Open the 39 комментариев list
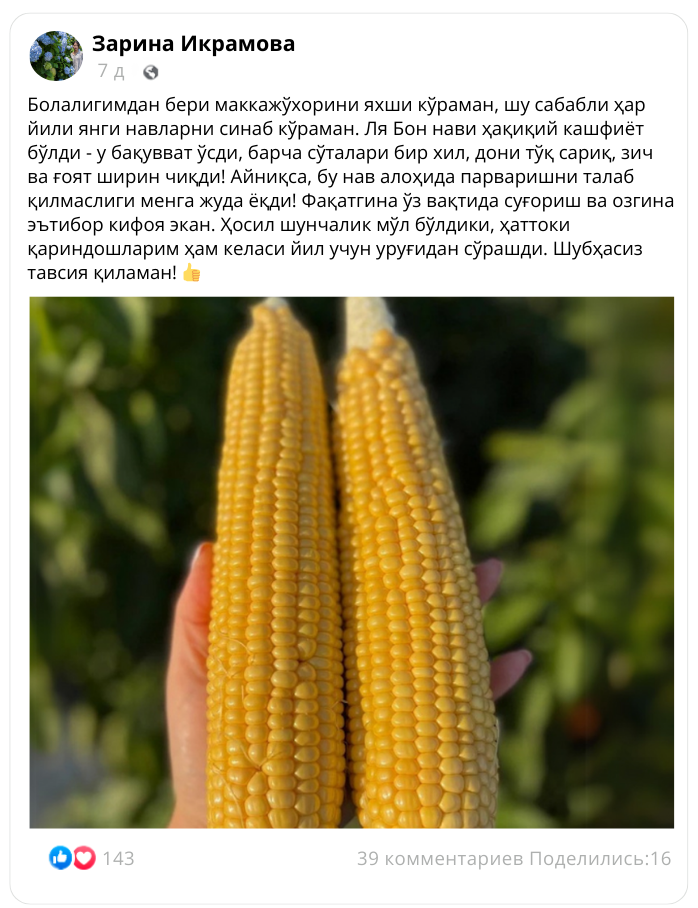The image size is (698, 908). click(x=440, y=858)
